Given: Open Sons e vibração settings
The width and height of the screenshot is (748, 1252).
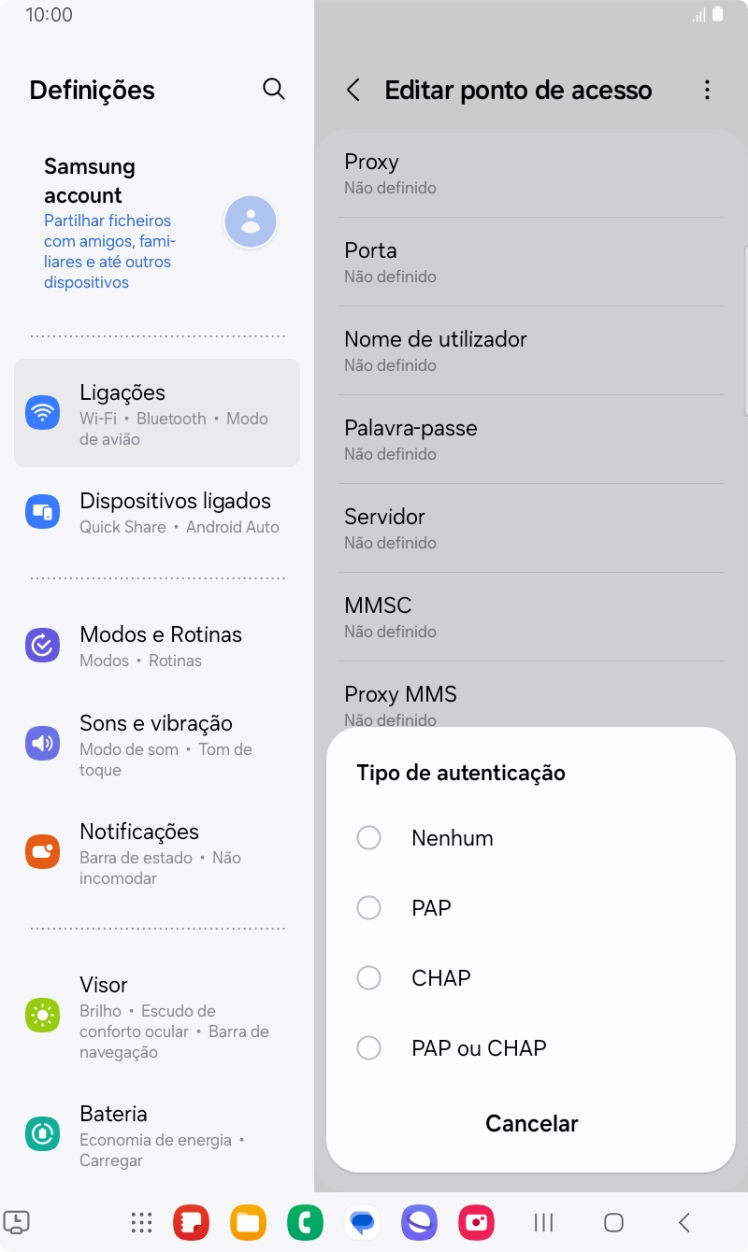Looking at the screenshot, I should click(157, 744).
